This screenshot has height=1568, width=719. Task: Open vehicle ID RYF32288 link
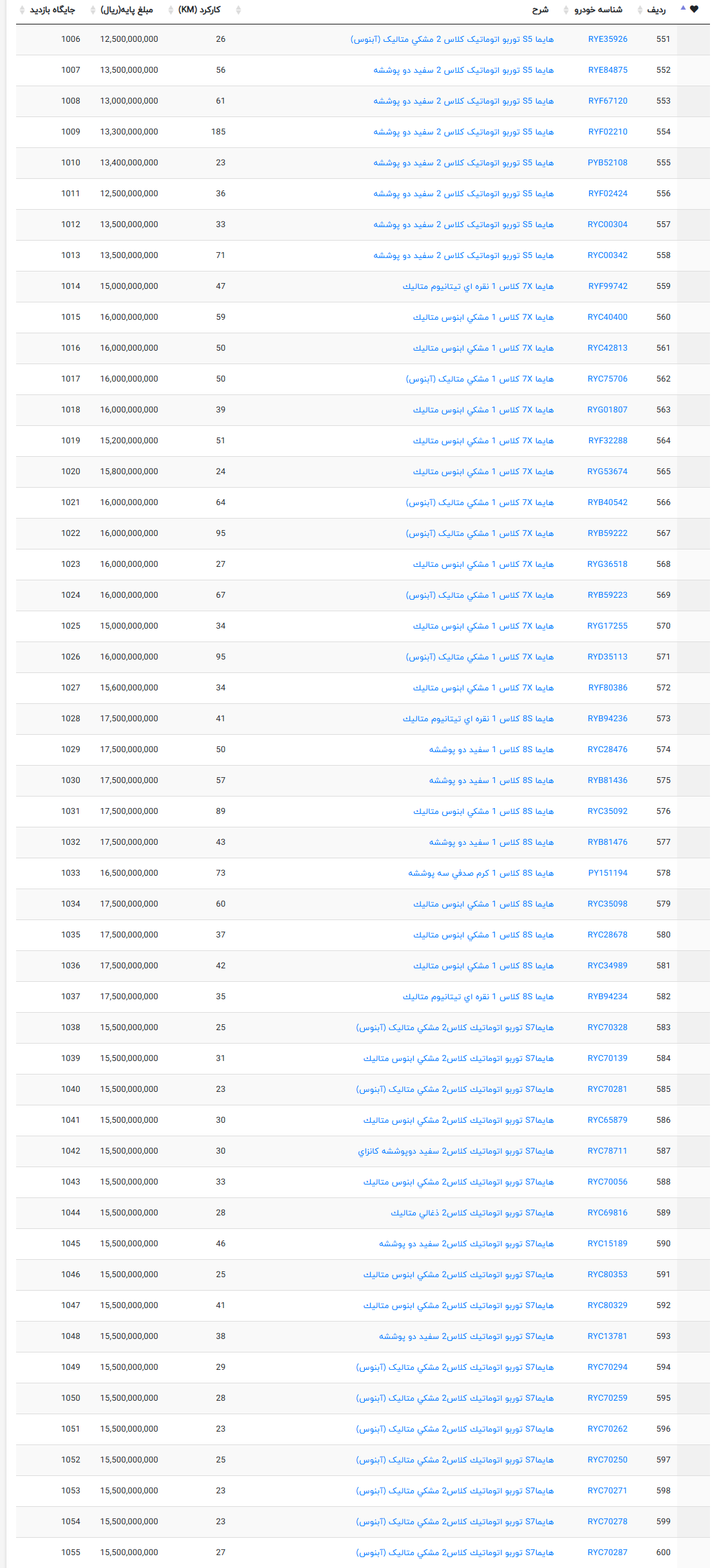pos(608,441)
